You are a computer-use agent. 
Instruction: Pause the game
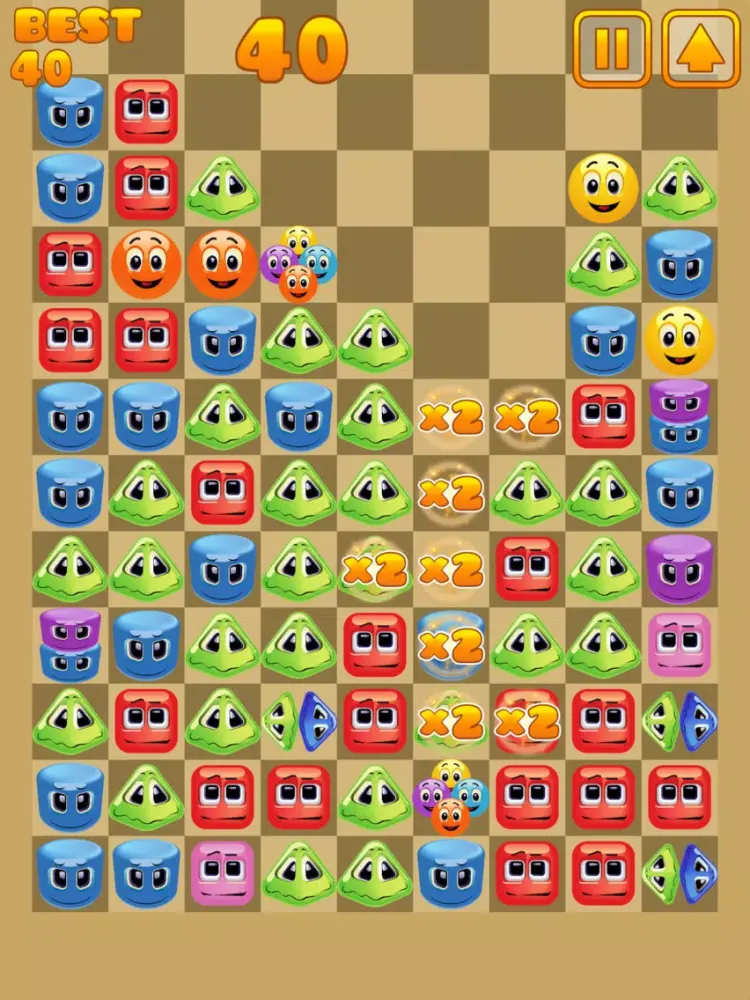tap(611, 49)
